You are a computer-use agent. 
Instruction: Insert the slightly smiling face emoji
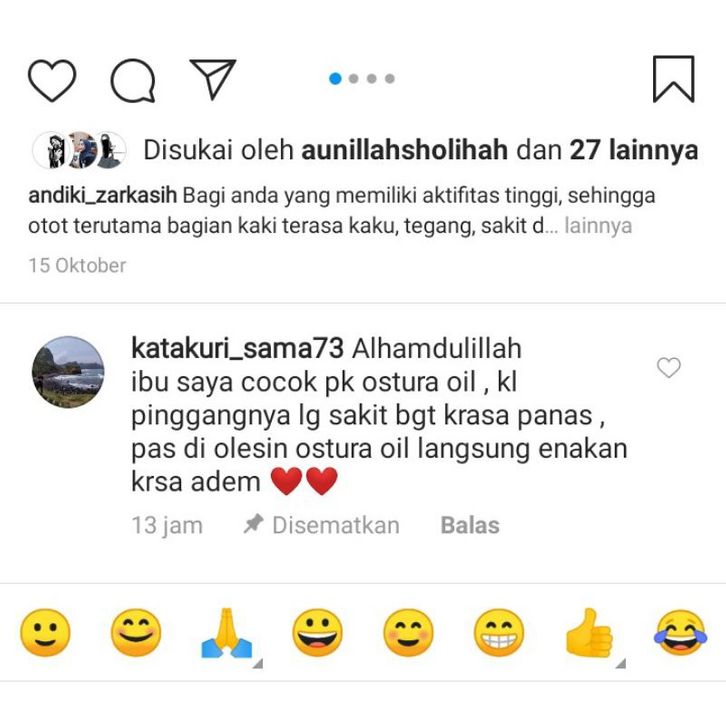click(x=46, y=632)
